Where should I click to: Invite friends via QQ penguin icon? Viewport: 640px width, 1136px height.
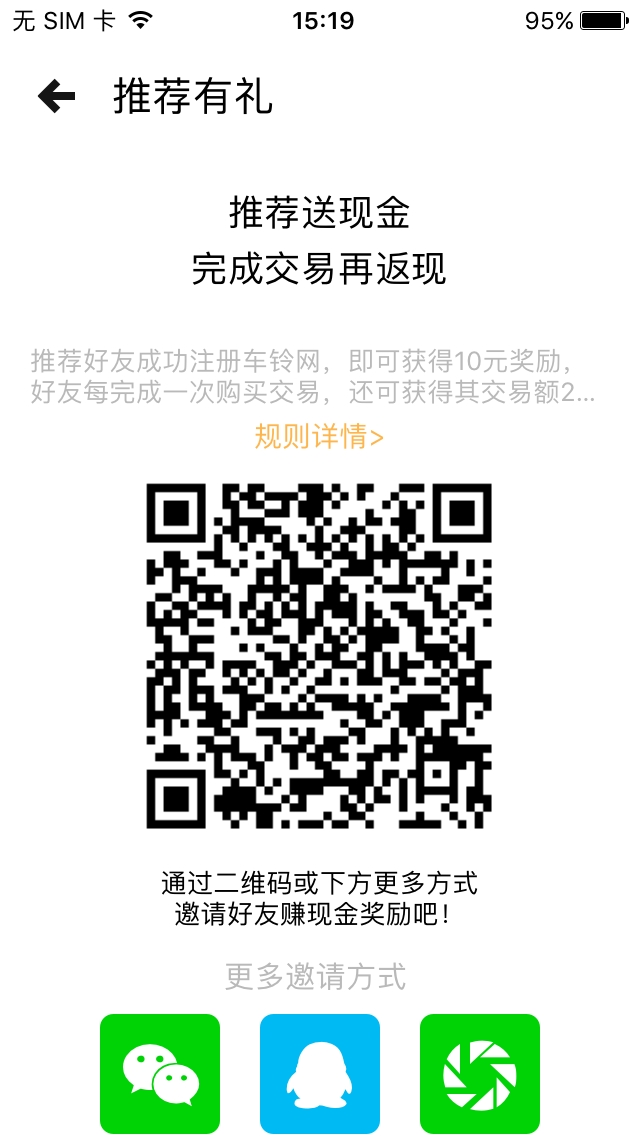[320, 1074]
